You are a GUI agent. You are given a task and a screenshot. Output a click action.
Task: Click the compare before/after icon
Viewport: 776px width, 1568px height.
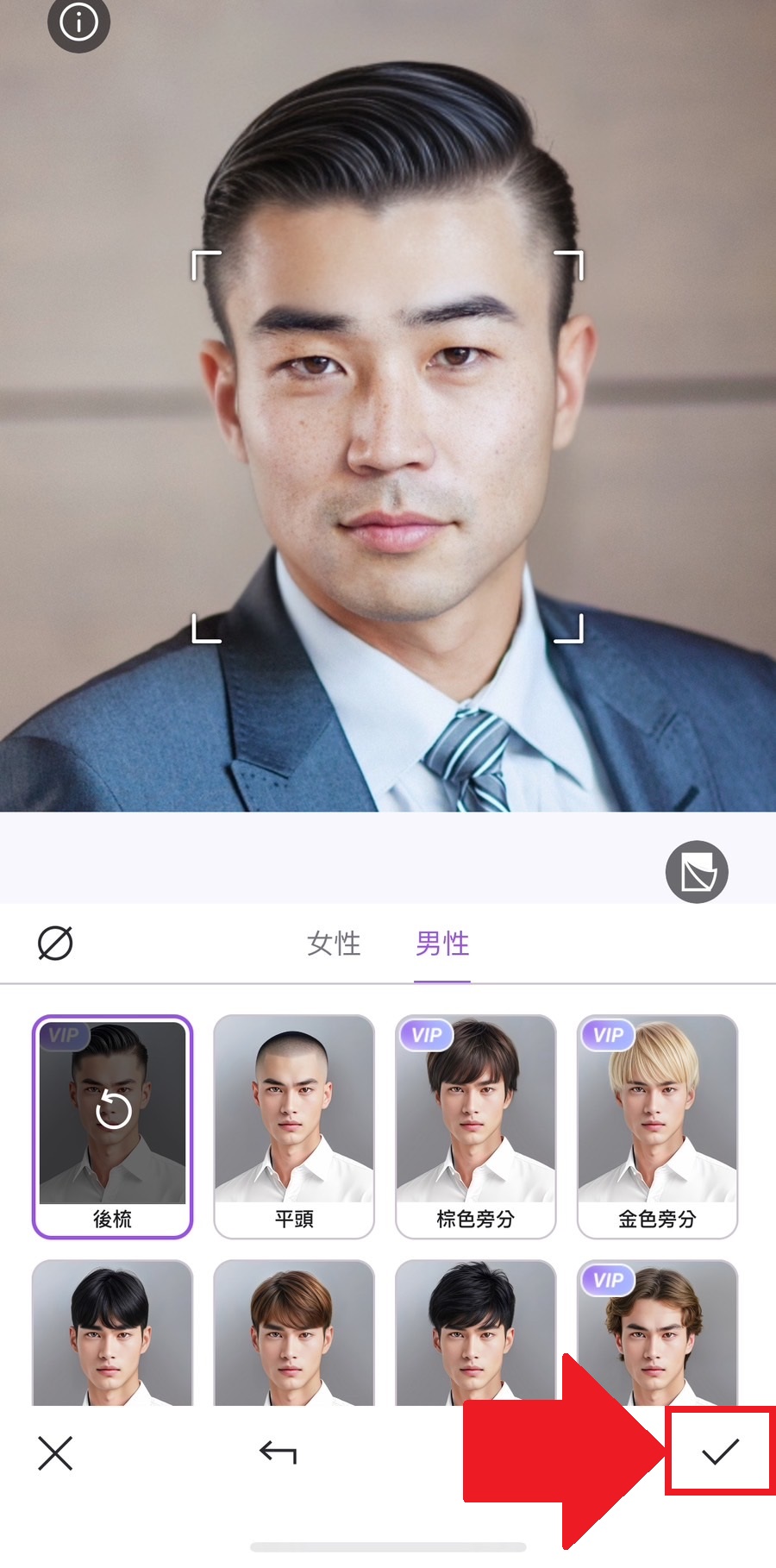698,871
